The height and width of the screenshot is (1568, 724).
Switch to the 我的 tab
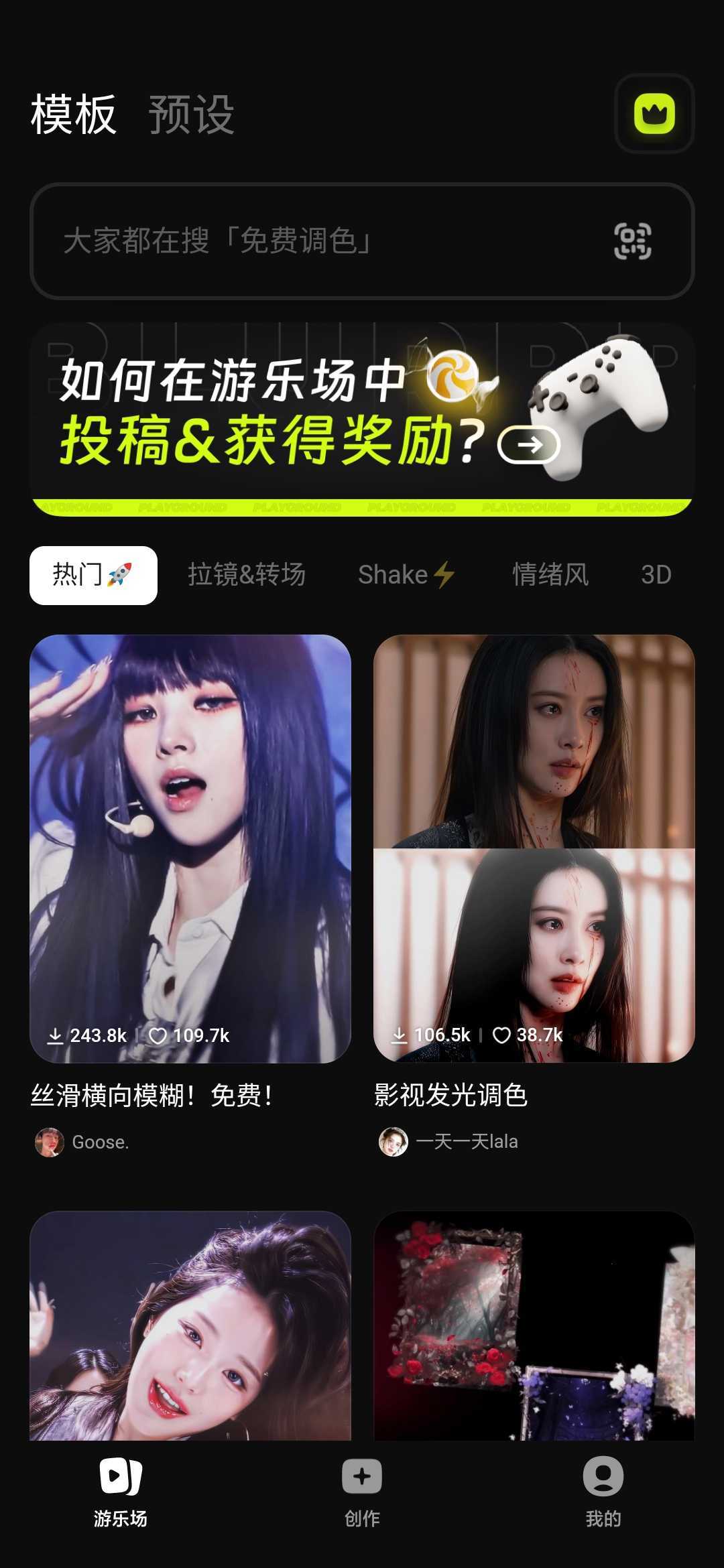(603, 1492)
